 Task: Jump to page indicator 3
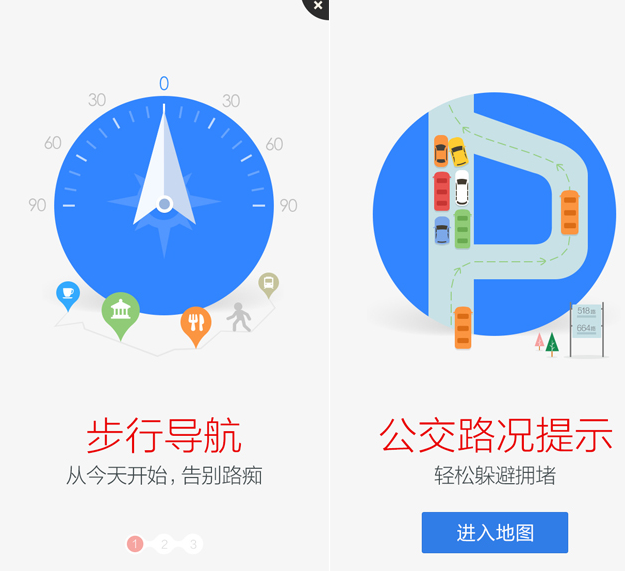click(193, 544)
